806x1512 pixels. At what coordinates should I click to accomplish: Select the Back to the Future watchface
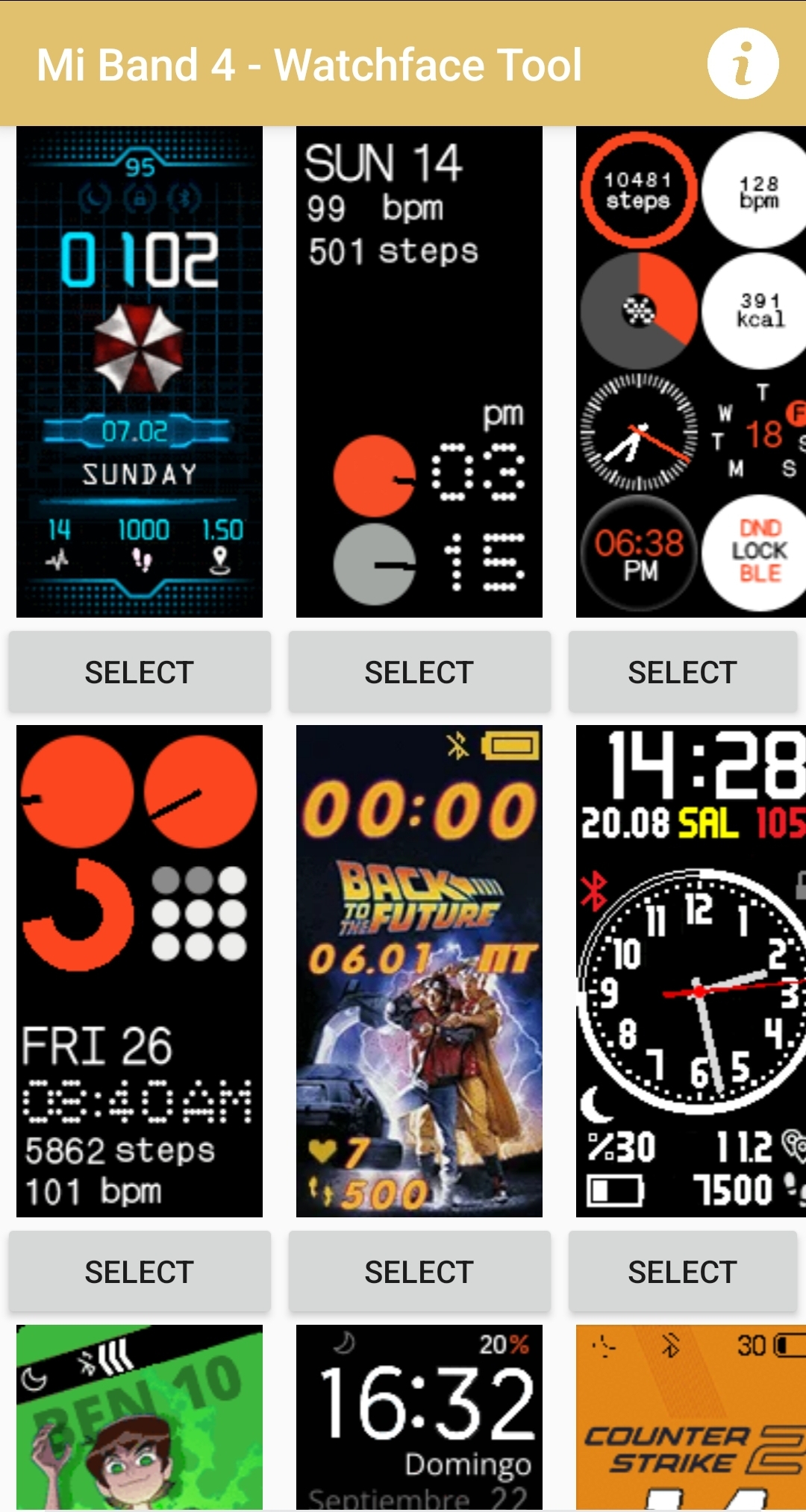tap(419, 1271)
